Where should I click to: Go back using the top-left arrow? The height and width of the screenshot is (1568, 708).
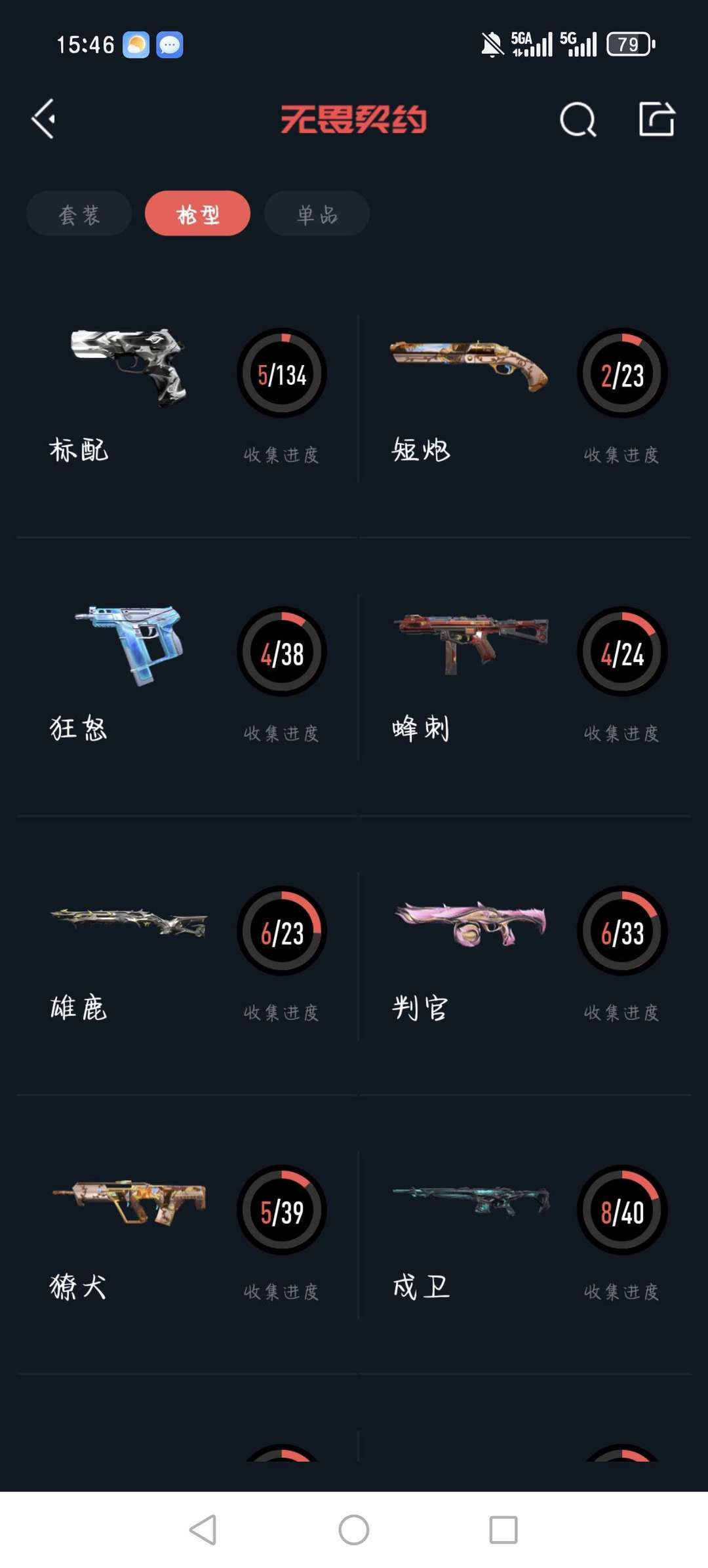point(43,119)
